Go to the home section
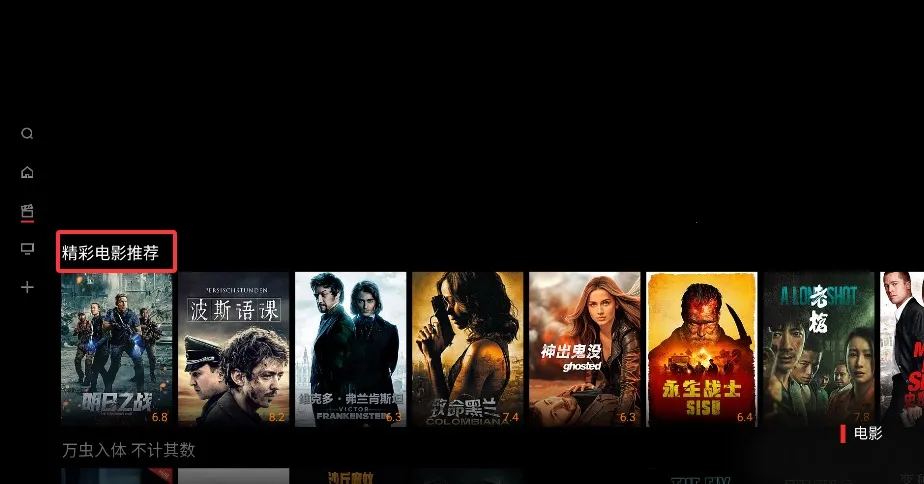Screen dimensions: 924x484 click(x=27, y=172)
